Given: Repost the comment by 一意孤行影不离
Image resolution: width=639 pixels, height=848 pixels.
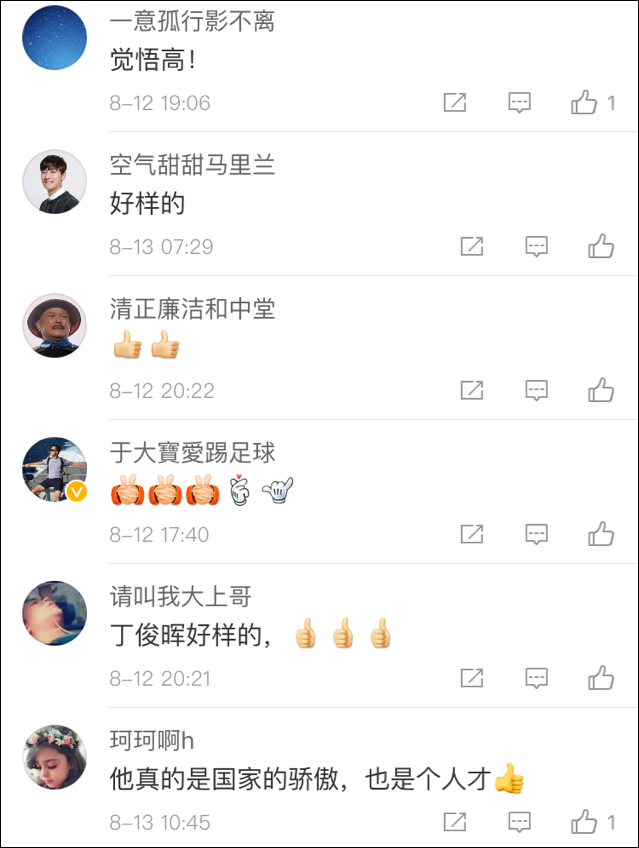Looking at the screenshot, I should pos(455,102).
